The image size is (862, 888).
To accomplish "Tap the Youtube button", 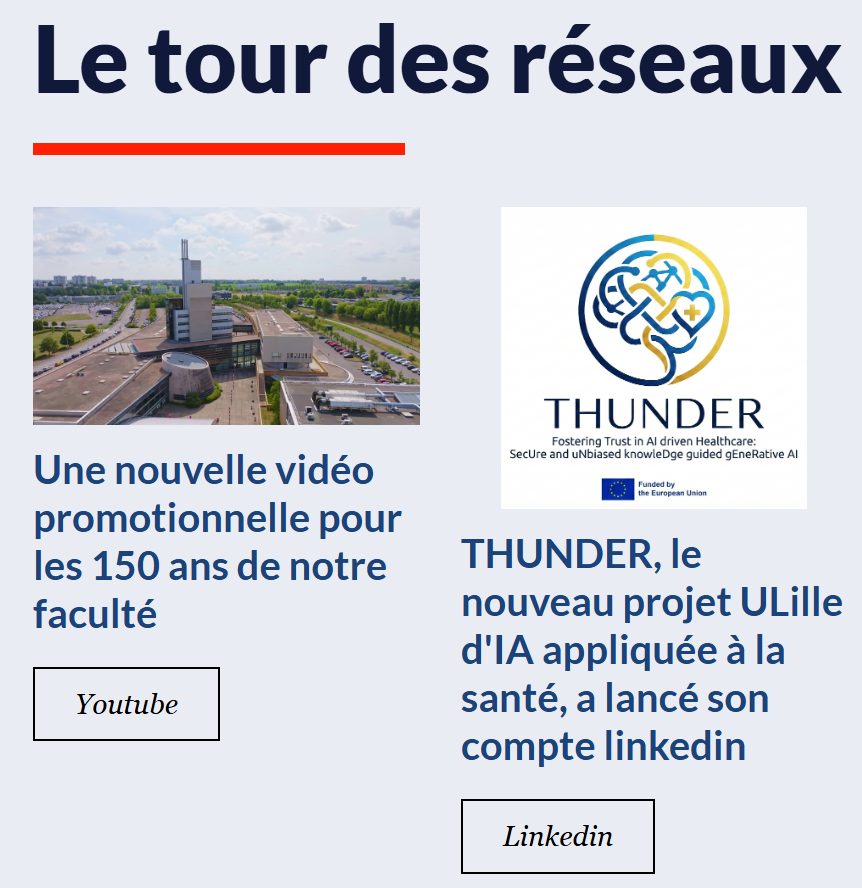I will coord(126,704).
